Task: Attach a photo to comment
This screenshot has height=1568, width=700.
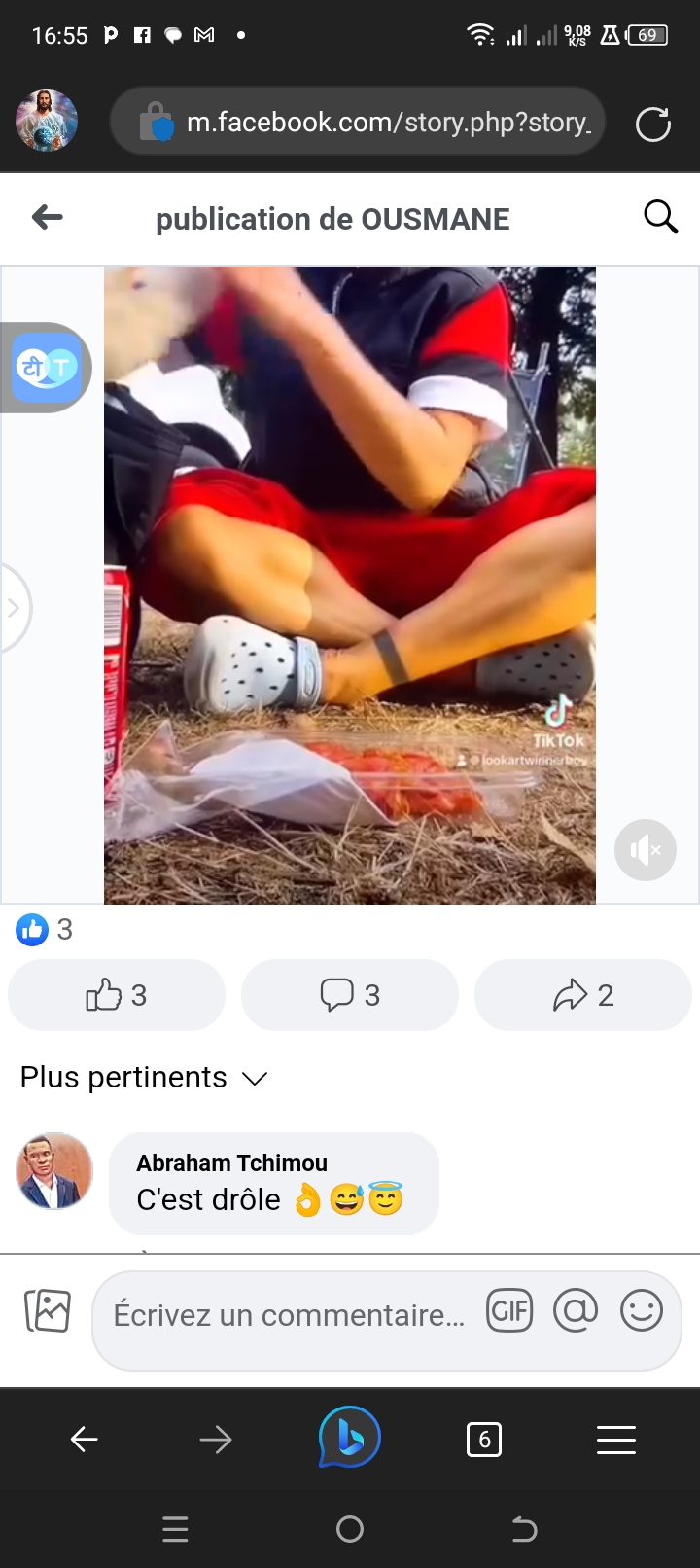Action: point(48,1311)
